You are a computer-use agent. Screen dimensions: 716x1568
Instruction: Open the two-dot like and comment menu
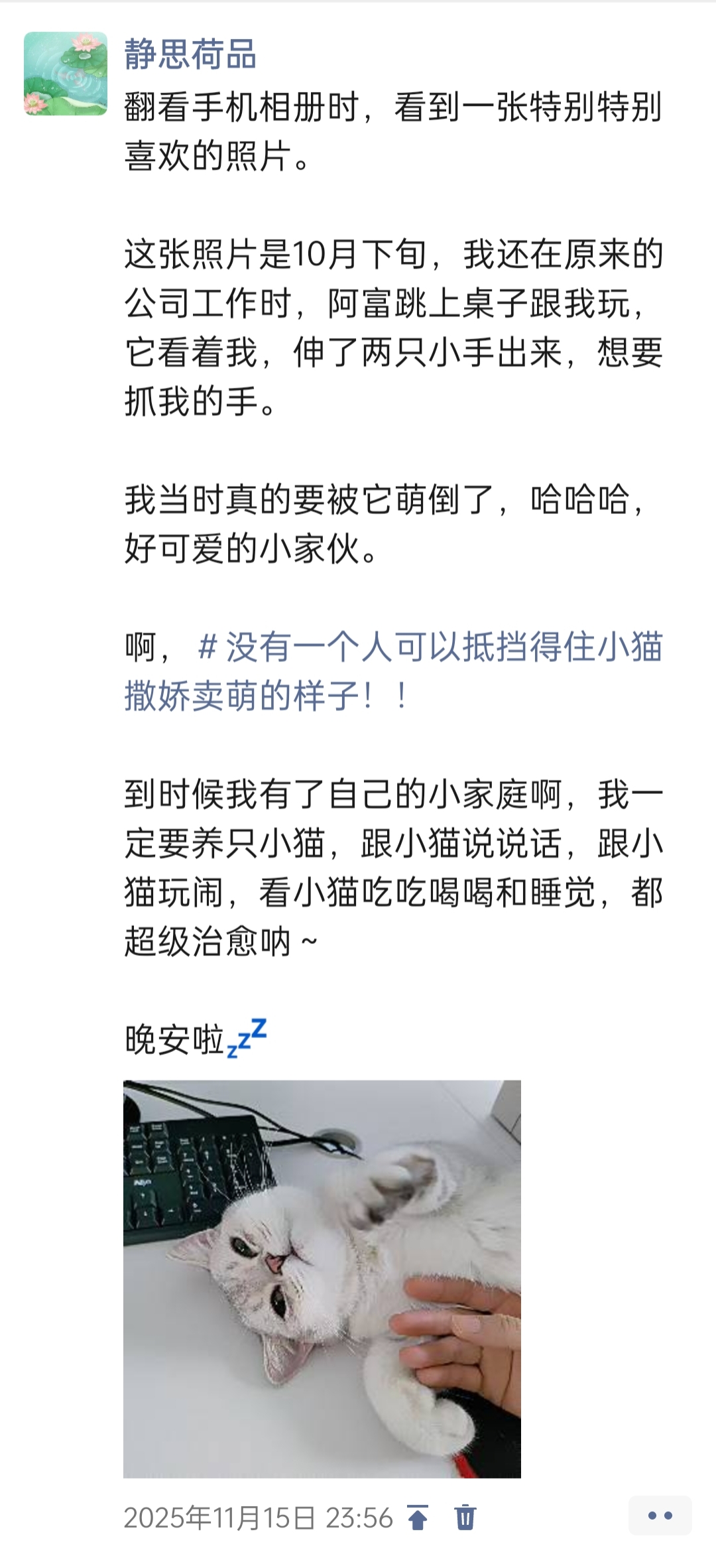tap(660, 1516)
